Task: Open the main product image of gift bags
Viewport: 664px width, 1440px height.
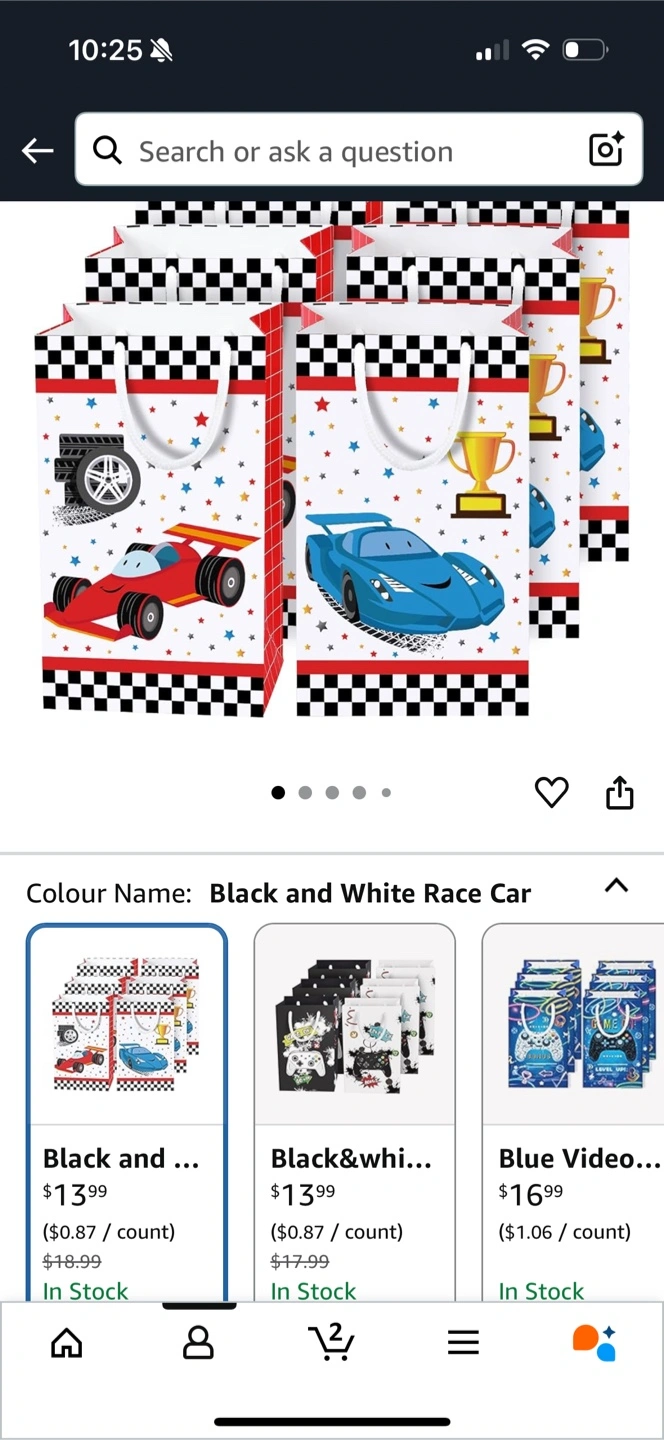Action: 332,460
